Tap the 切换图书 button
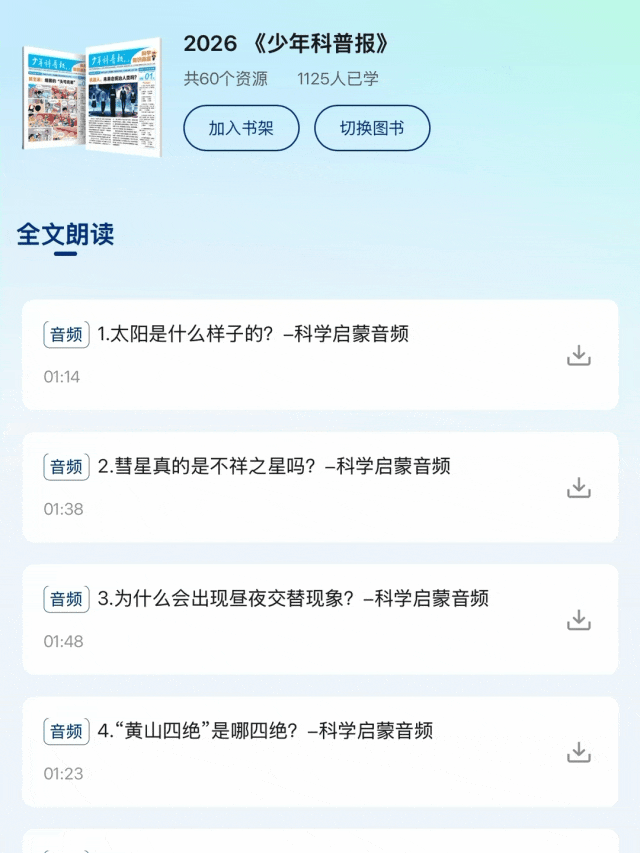Screen dimensions: 640x853 click(x=372, y=128)
